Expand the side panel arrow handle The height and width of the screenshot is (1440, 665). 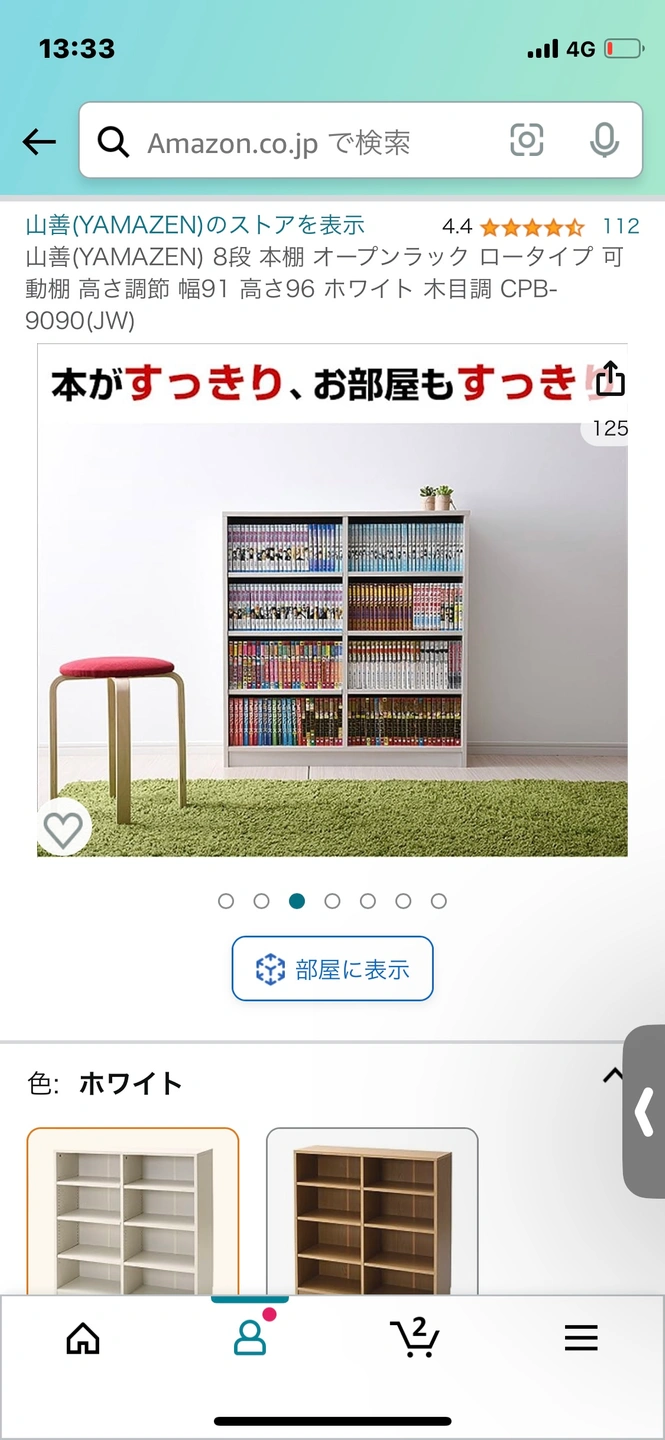pyautogui.click(x=645, y=1111)
